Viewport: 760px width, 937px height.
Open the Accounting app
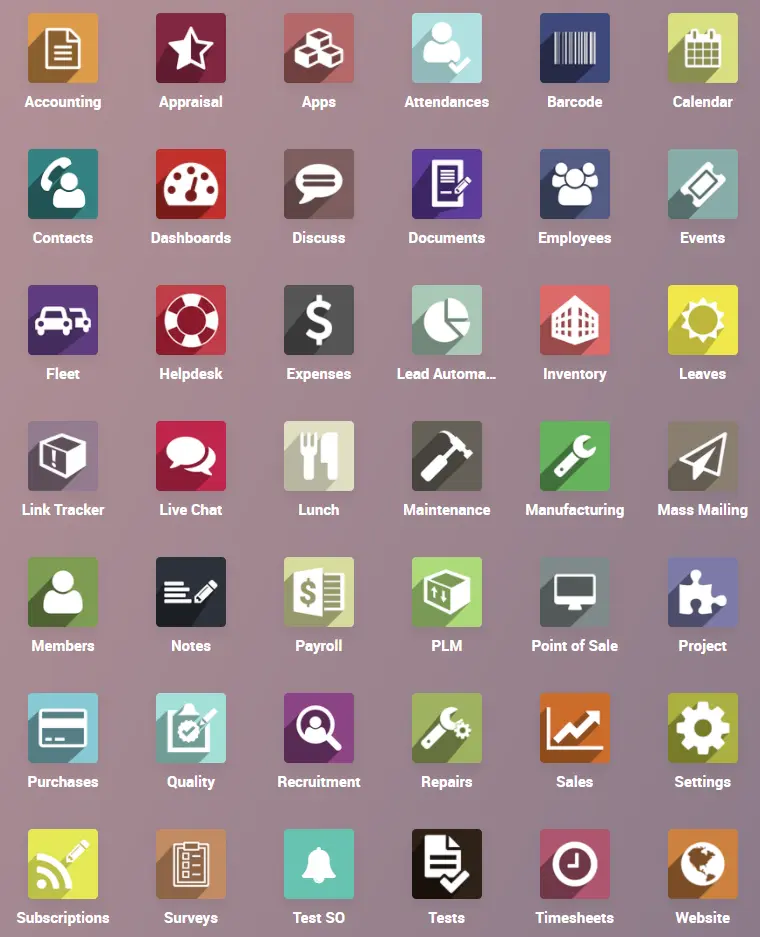[x=63, y=48]
